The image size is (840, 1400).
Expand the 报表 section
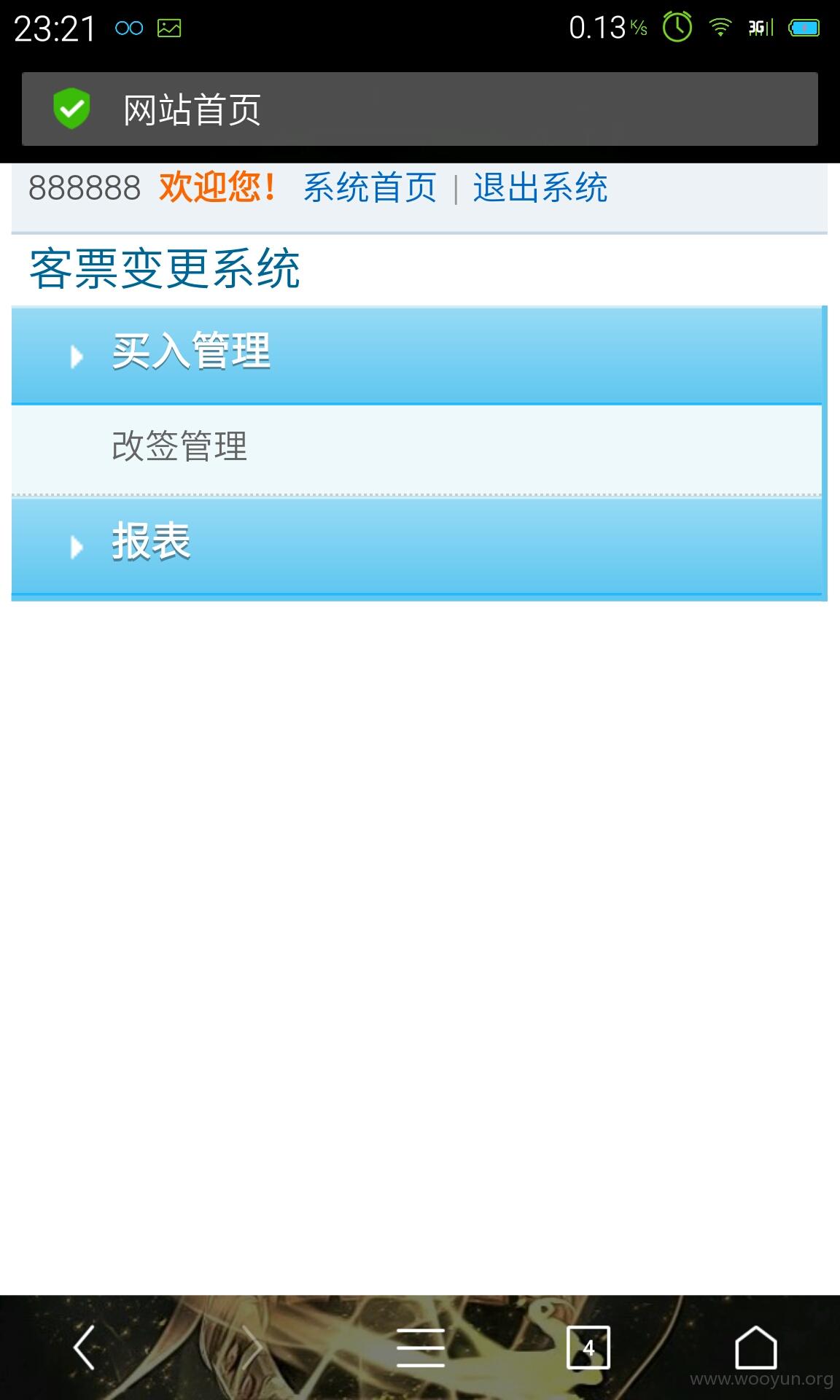point(416,545)
